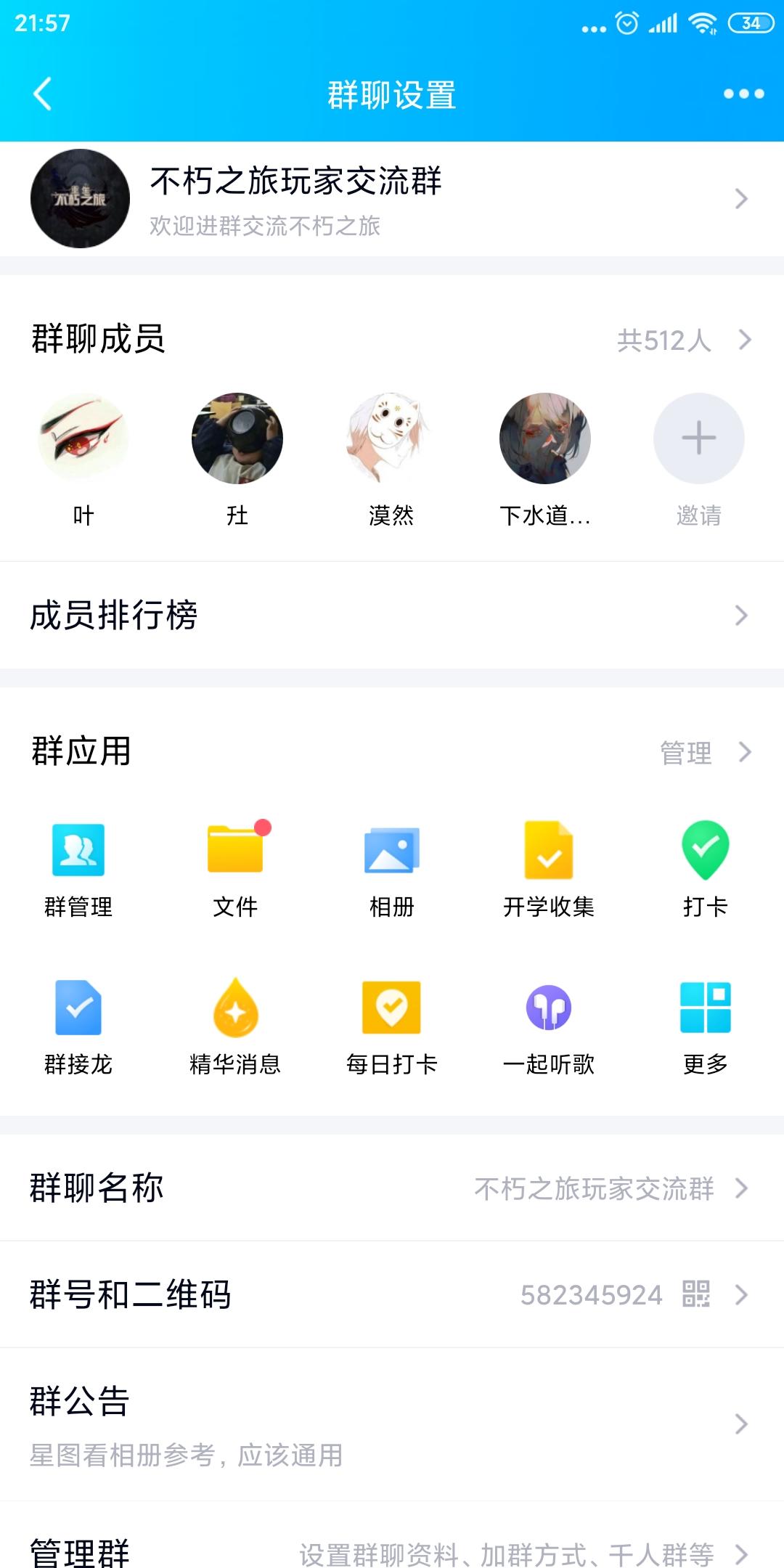Open the three-dot overflow menu
Image resolution: width=784 pixels, height=1568 pixels.
743,94
